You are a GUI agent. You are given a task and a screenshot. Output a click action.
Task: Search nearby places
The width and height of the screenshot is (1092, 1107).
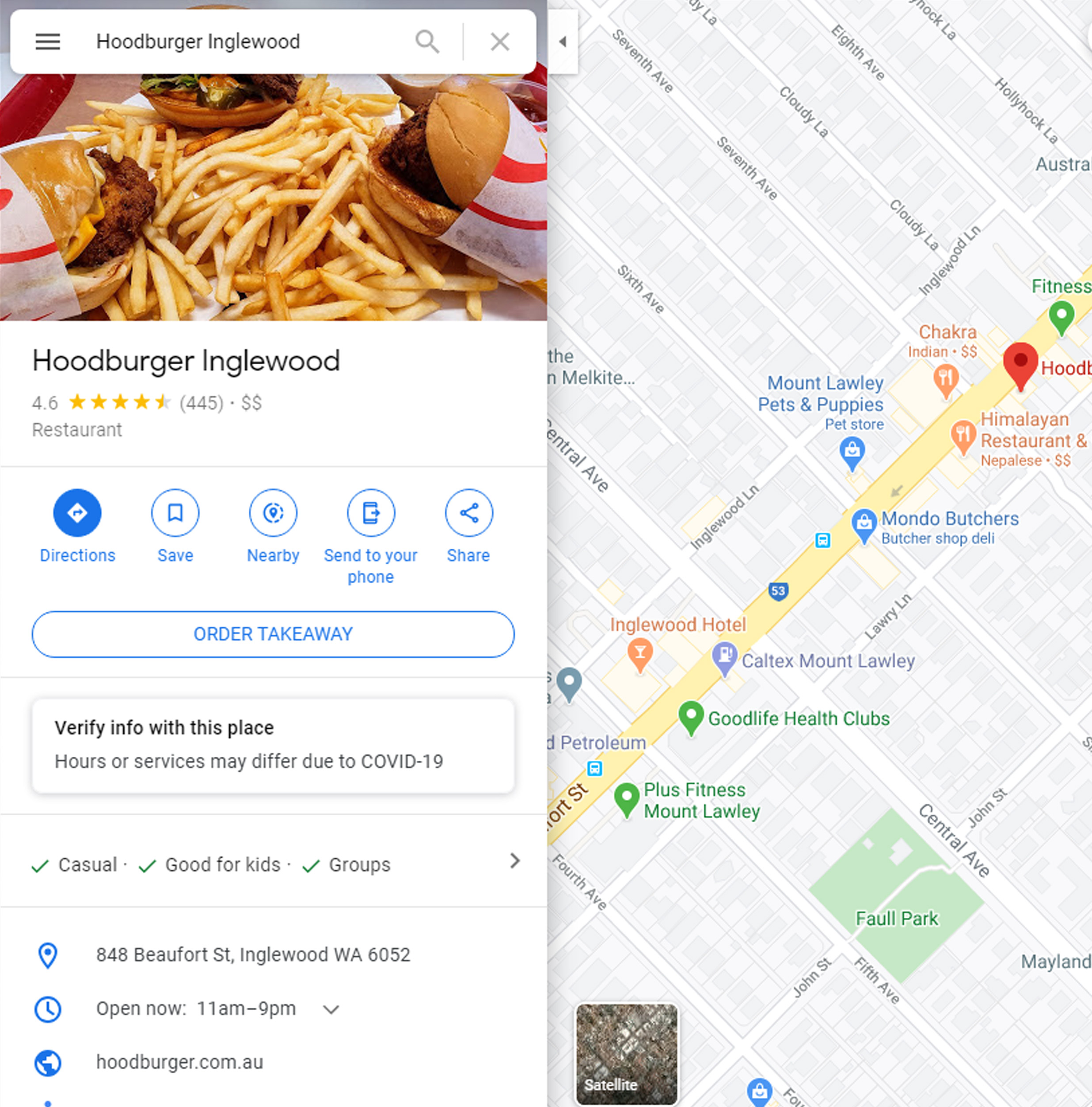(273, 513)
